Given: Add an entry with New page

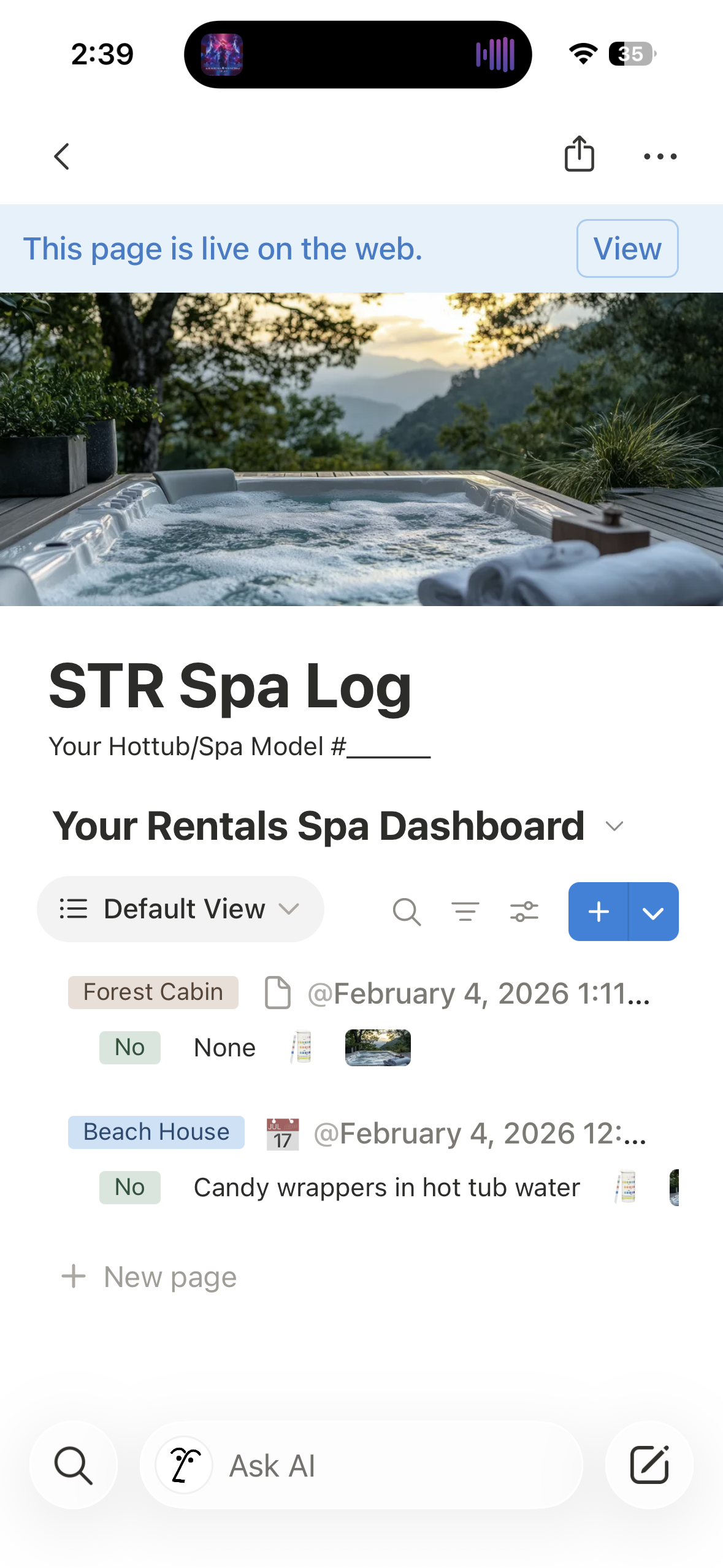Looking at the screenshot, I should tap(150, 1276).
